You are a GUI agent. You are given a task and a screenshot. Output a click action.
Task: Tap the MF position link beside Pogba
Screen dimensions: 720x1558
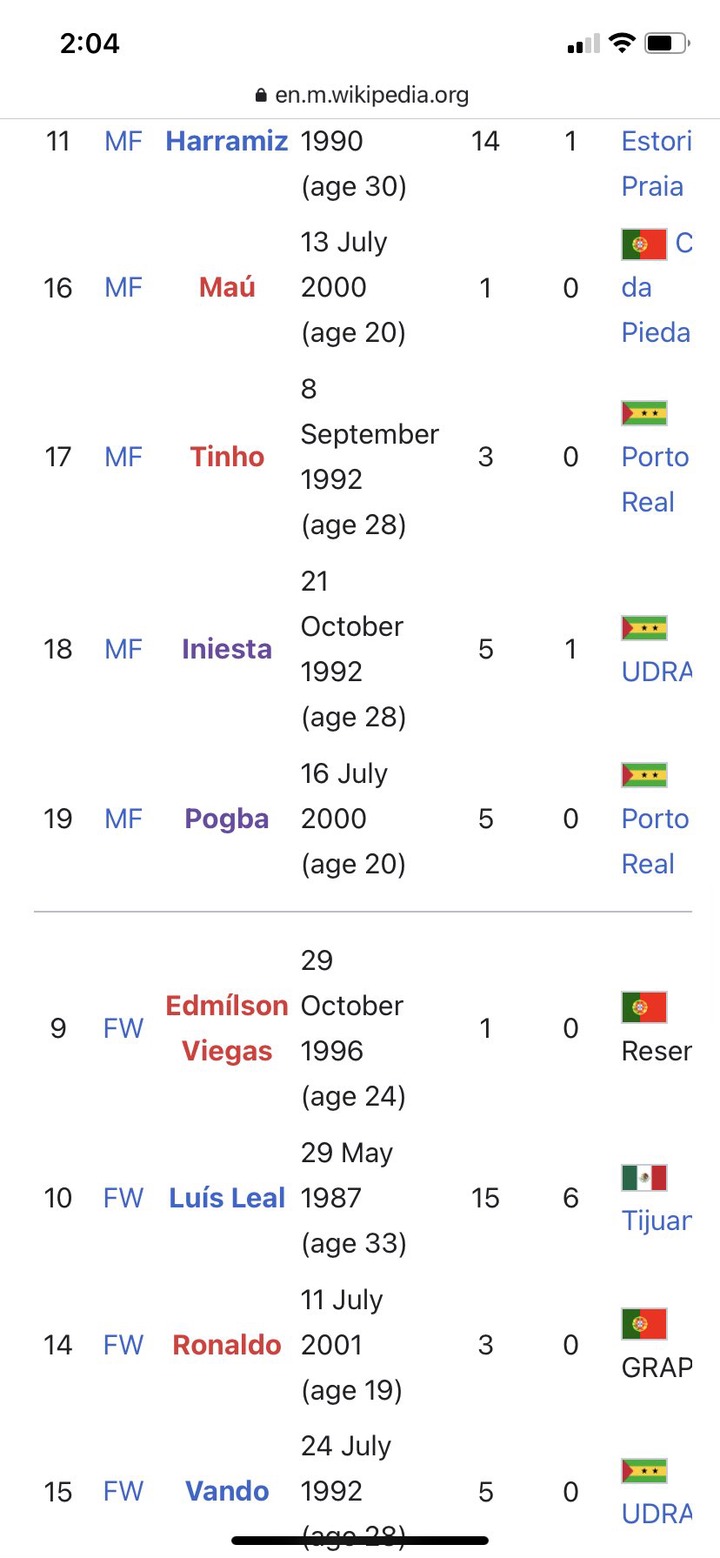click(123, 819)
